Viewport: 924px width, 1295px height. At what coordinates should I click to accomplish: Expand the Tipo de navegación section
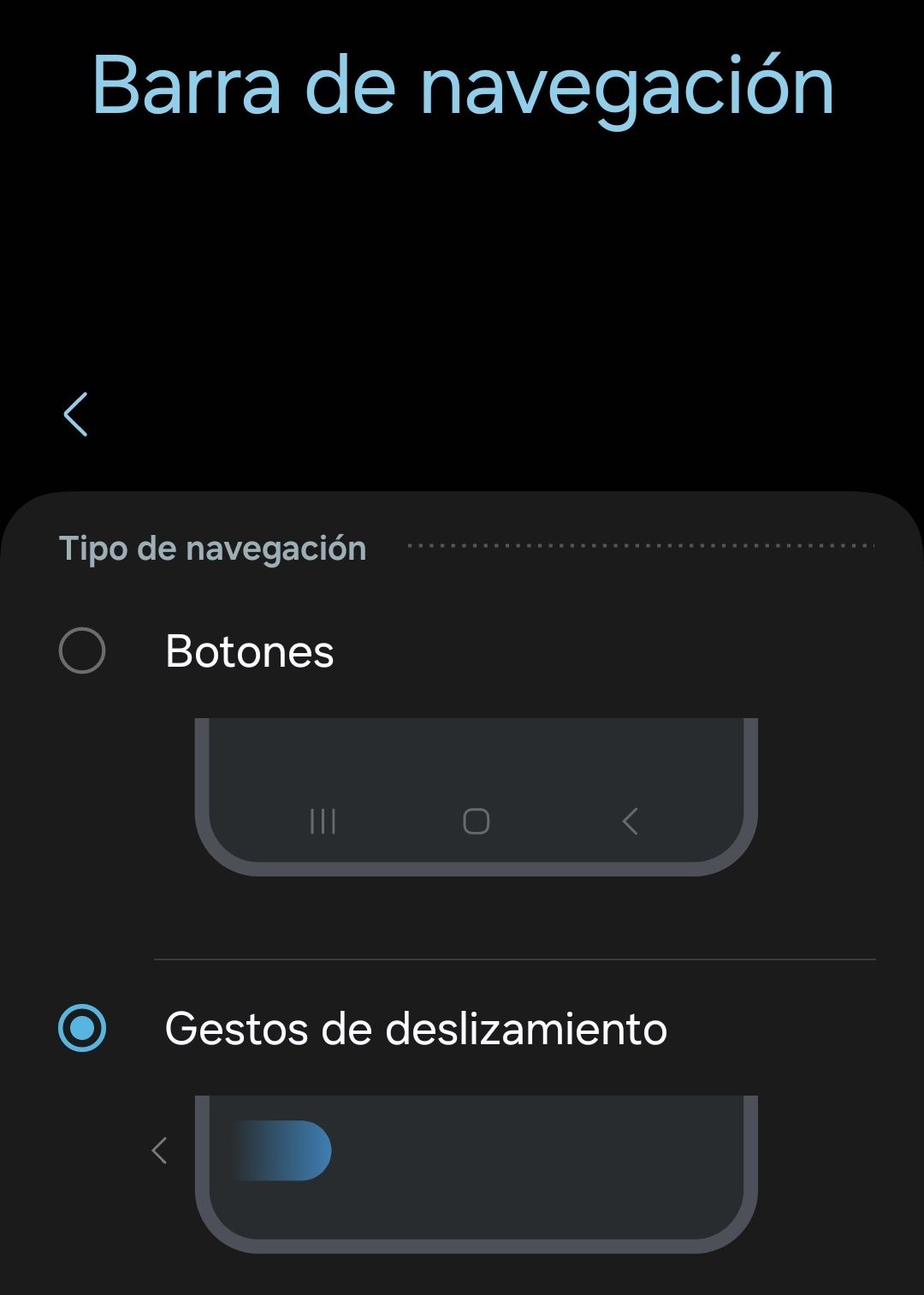[210, 548]
